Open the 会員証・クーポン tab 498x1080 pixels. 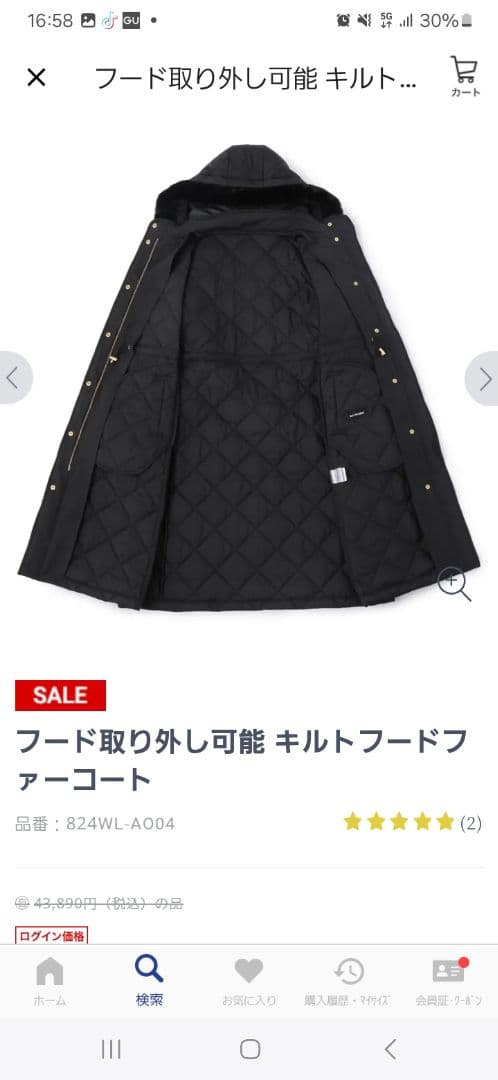click(448, 982)
